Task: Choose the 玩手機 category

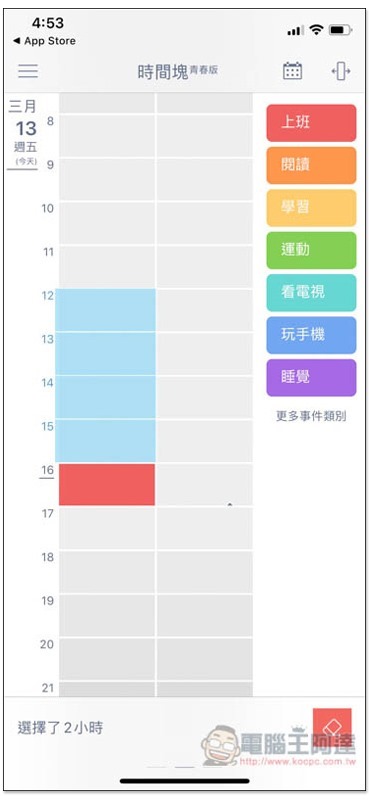Action: click(311, 335)
